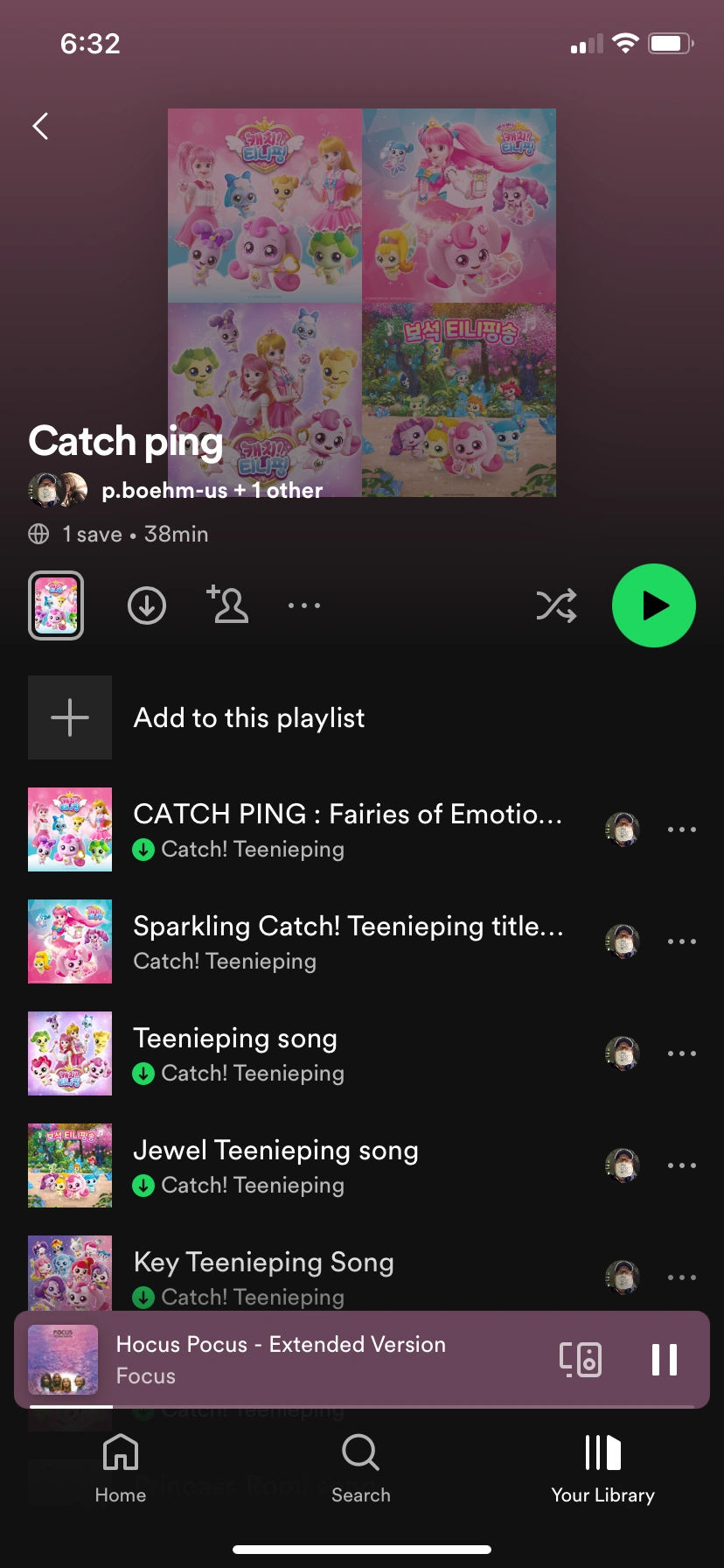Invite a collaborator to this playlist
This screenshot has height=1568, width=724.
(227, 605)
